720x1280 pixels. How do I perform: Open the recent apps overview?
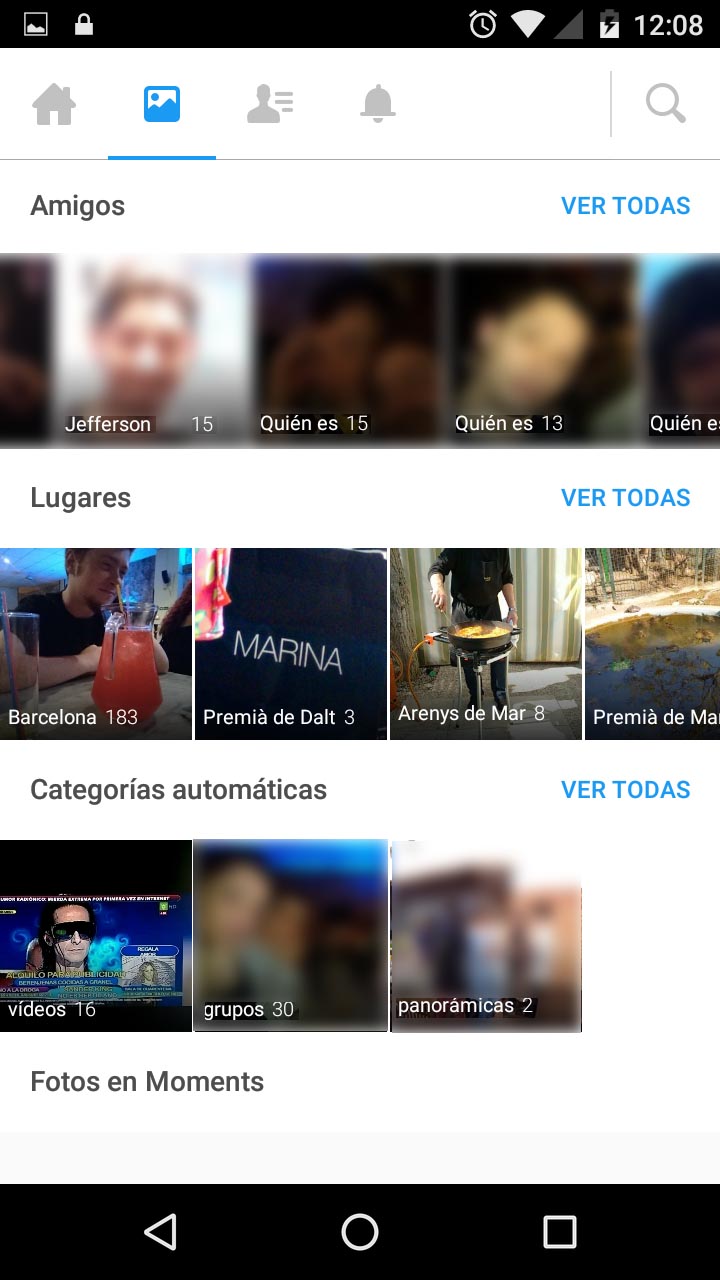click(559, 1232)
